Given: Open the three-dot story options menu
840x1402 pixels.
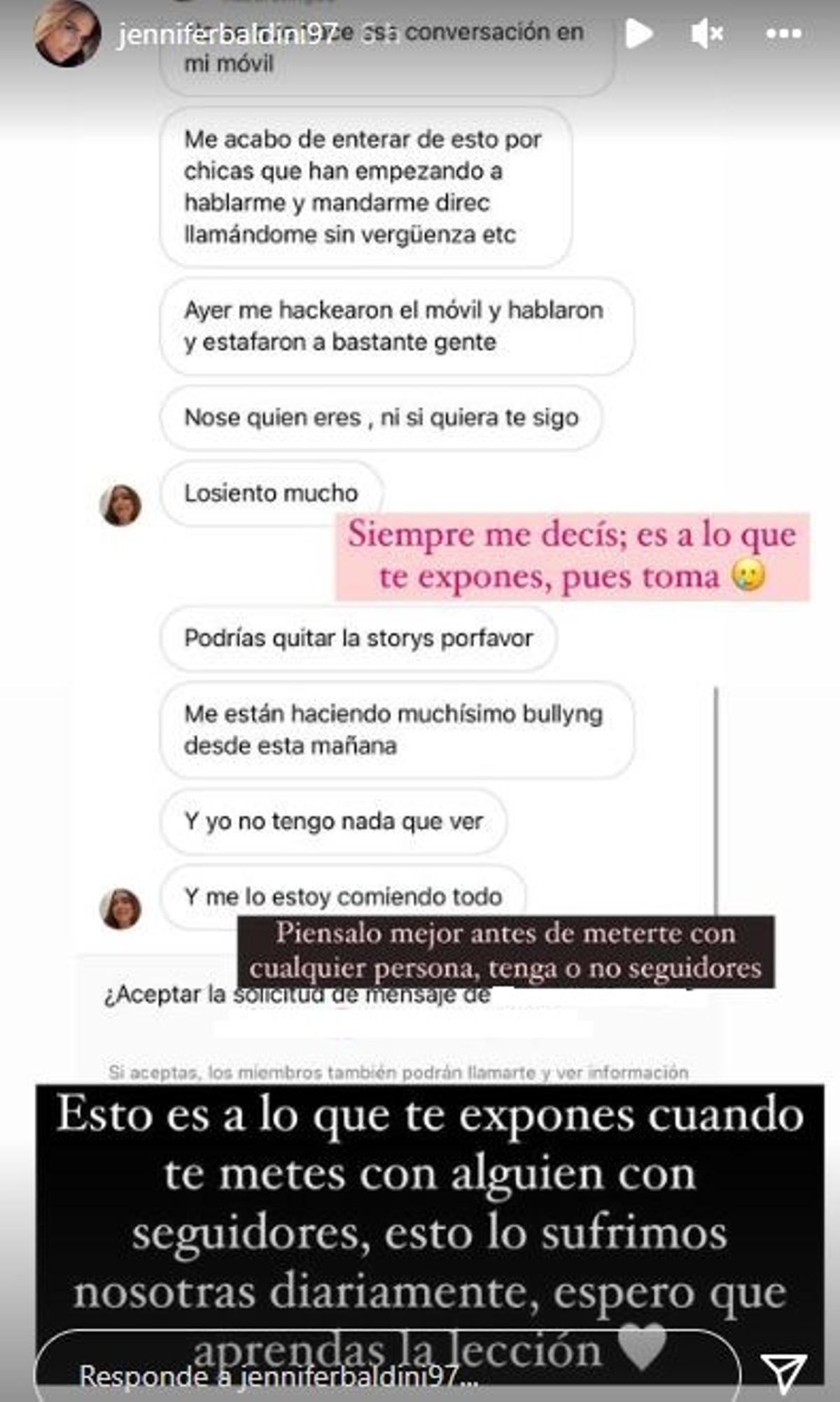Looking at the screenshot, I should pyautogui.click(x=783, y=34).
